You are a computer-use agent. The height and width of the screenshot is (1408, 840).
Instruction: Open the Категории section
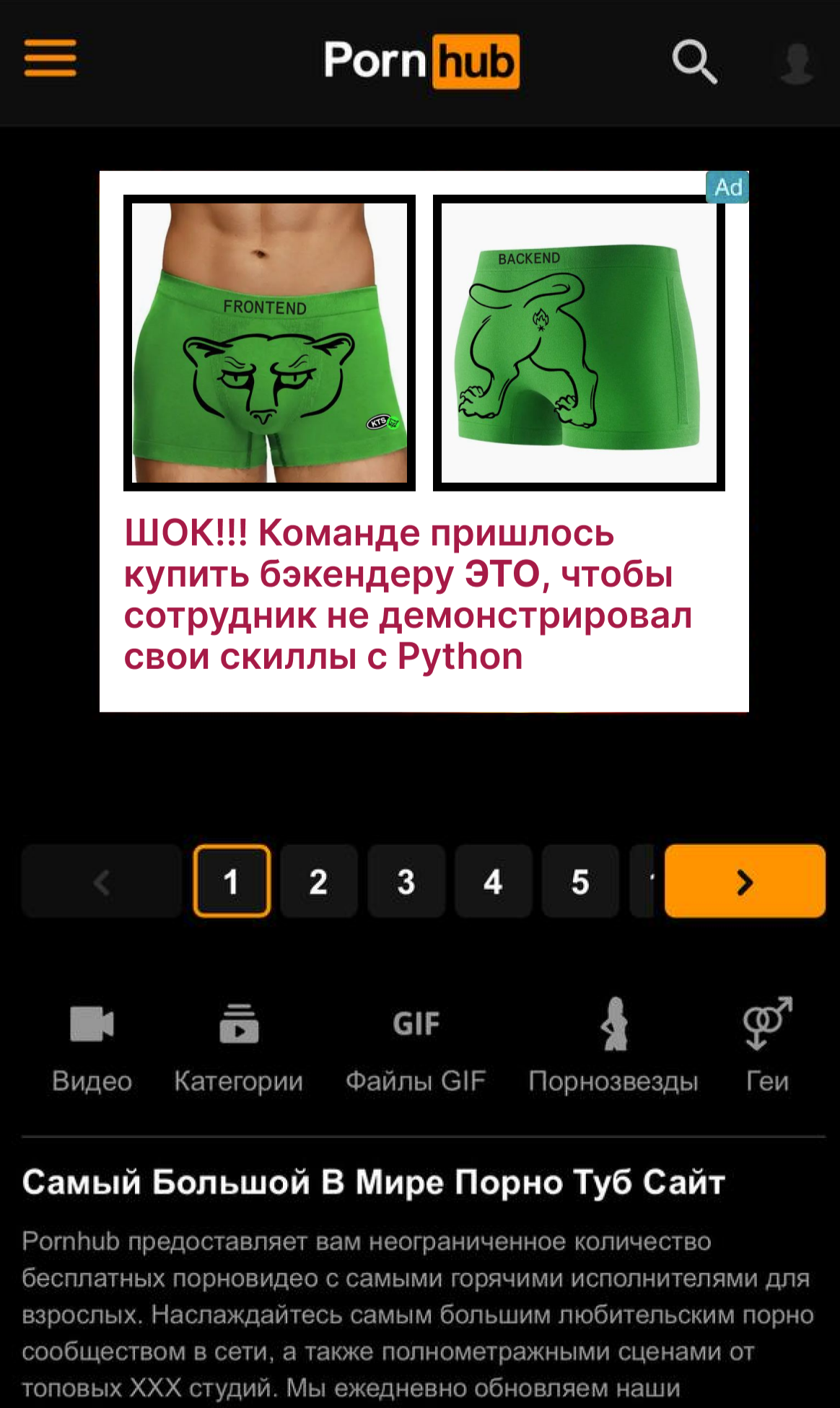[x=238, y=1047]
